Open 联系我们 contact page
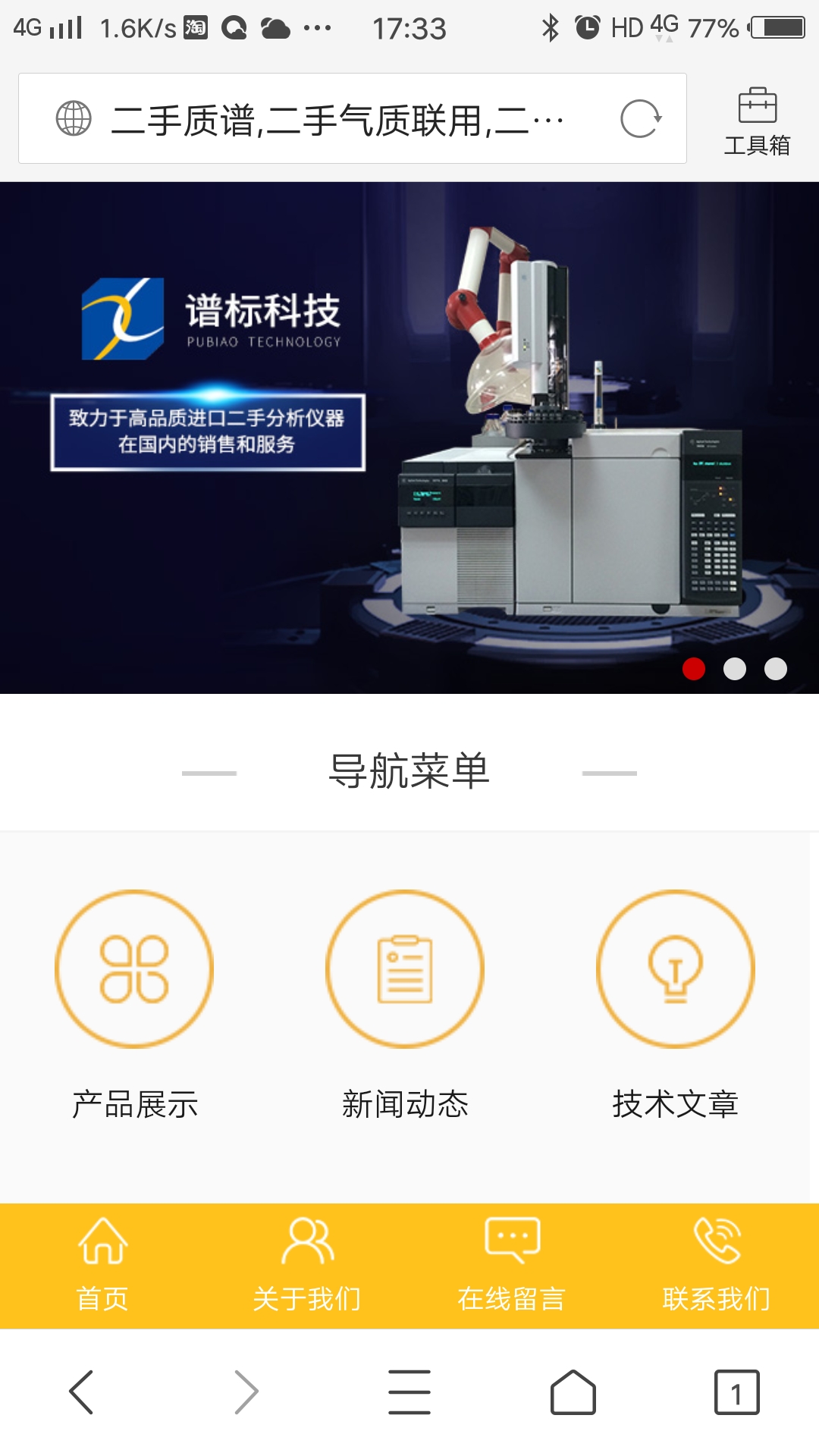 pos(717,1265)
